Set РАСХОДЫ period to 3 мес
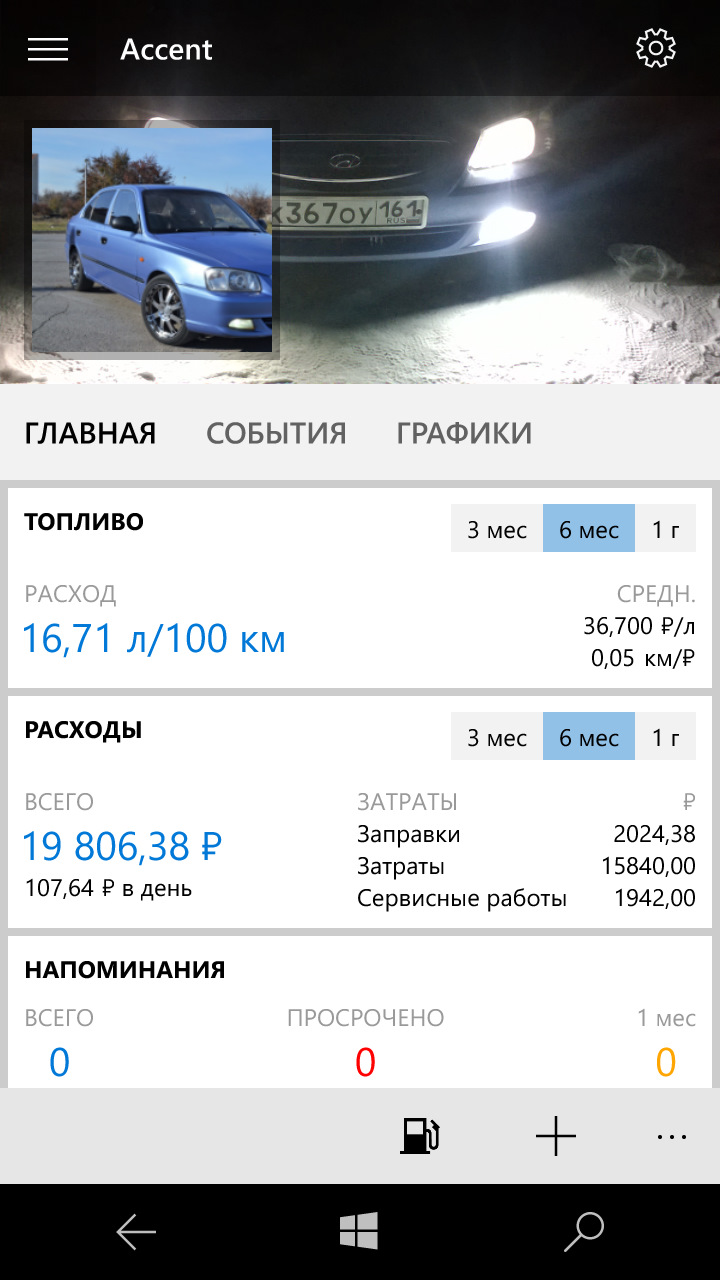 pos(497,737)
